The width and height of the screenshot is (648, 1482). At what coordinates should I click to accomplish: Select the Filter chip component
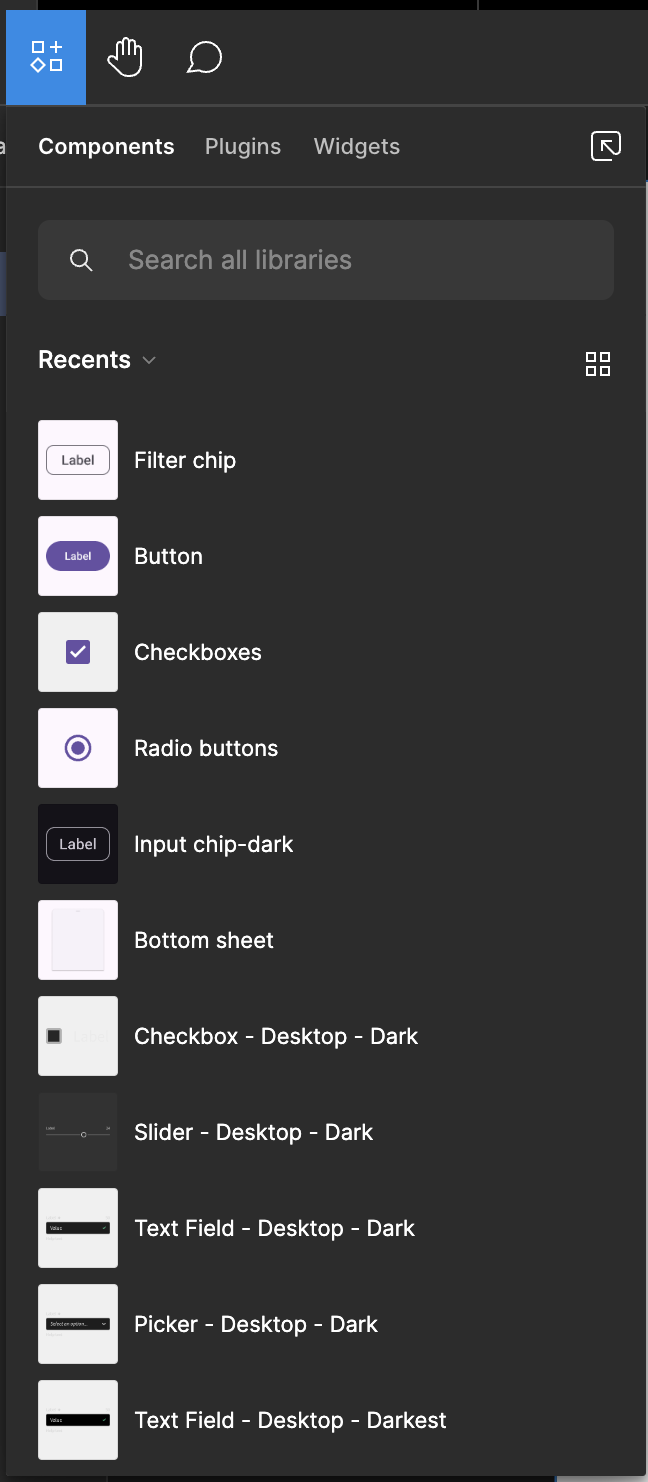coord(326,460)
